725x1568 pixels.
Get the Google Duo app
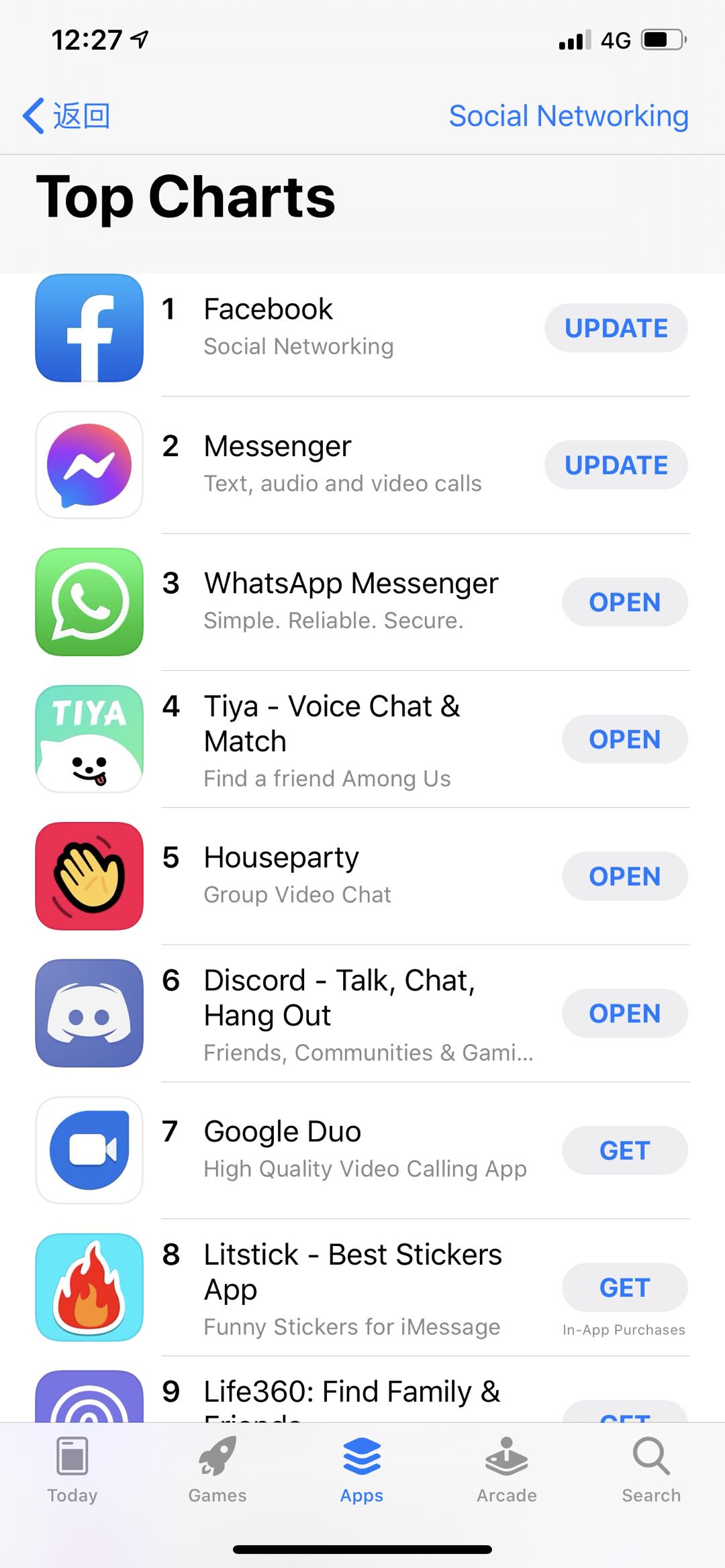[x=624, y=1151]
